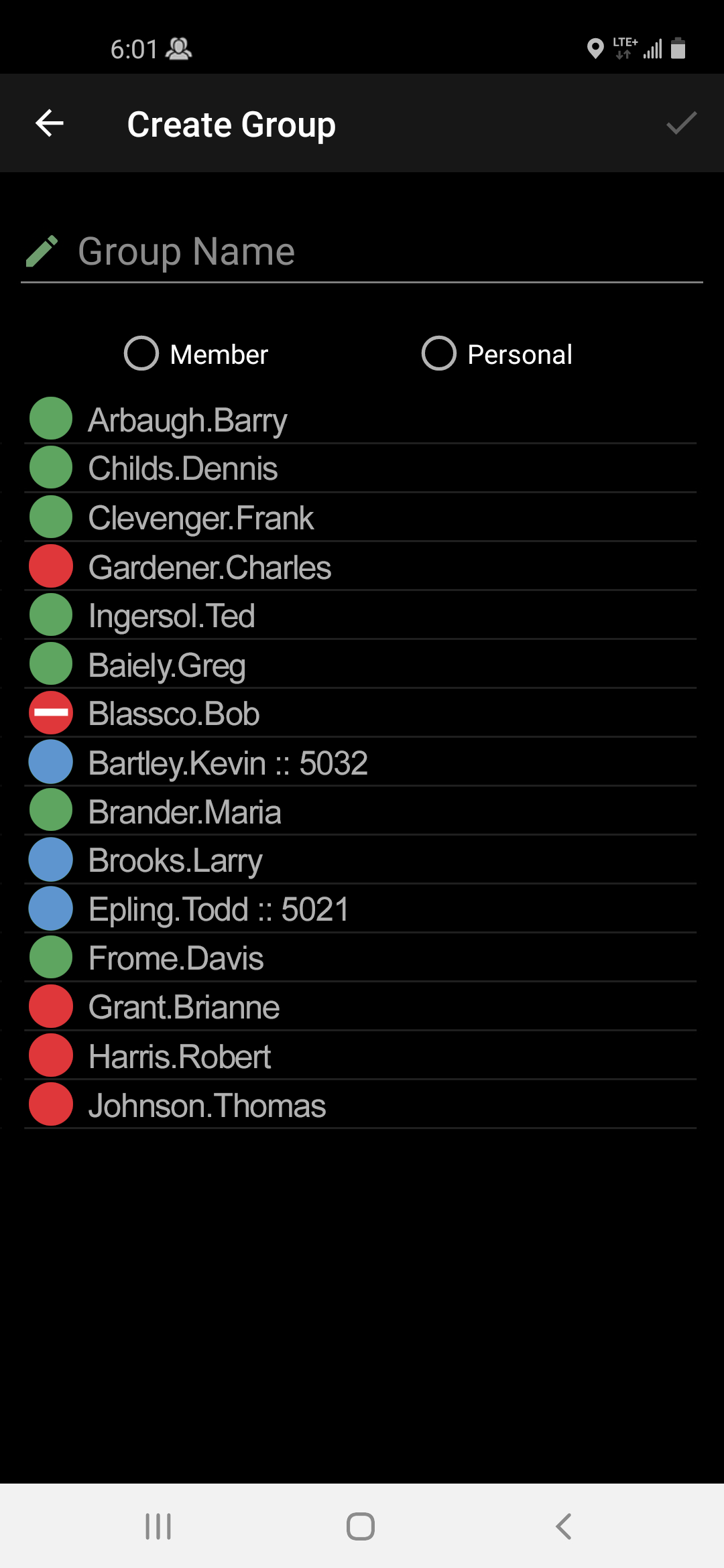Viewport: 724px width, 1568px height.
Task: Pick Brander.Maria
Action: (x=184, y=812)
